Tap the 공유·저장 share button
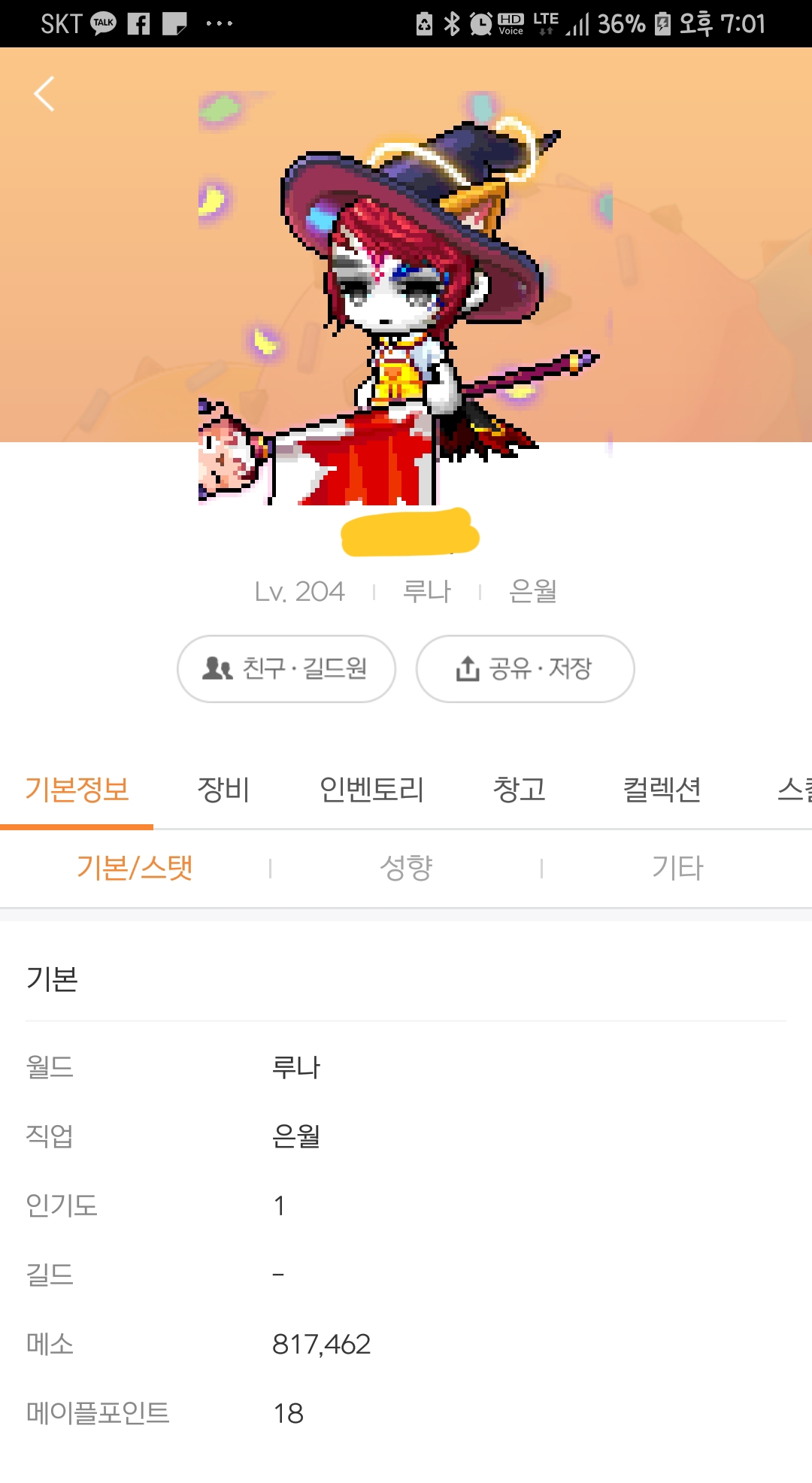This screenshot has width=812, height=1483. [x=525, y=669]
